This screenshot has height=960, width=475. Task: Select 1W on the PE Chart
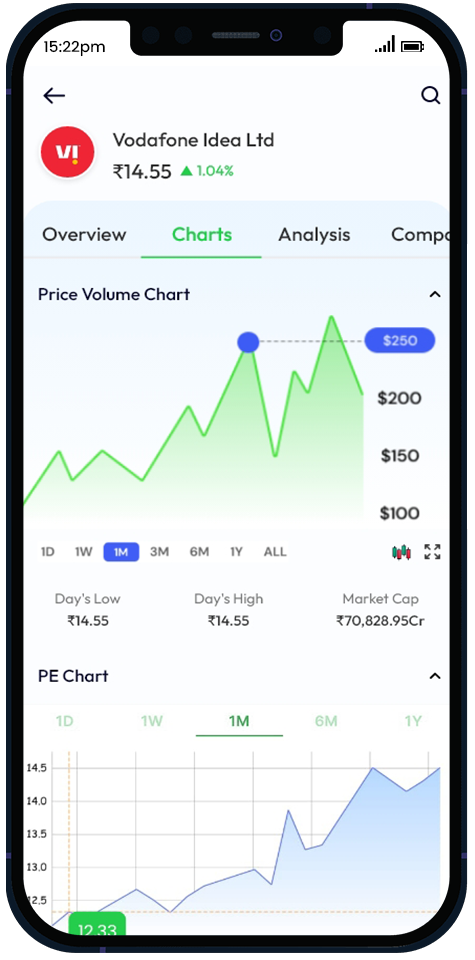[152, 721]
